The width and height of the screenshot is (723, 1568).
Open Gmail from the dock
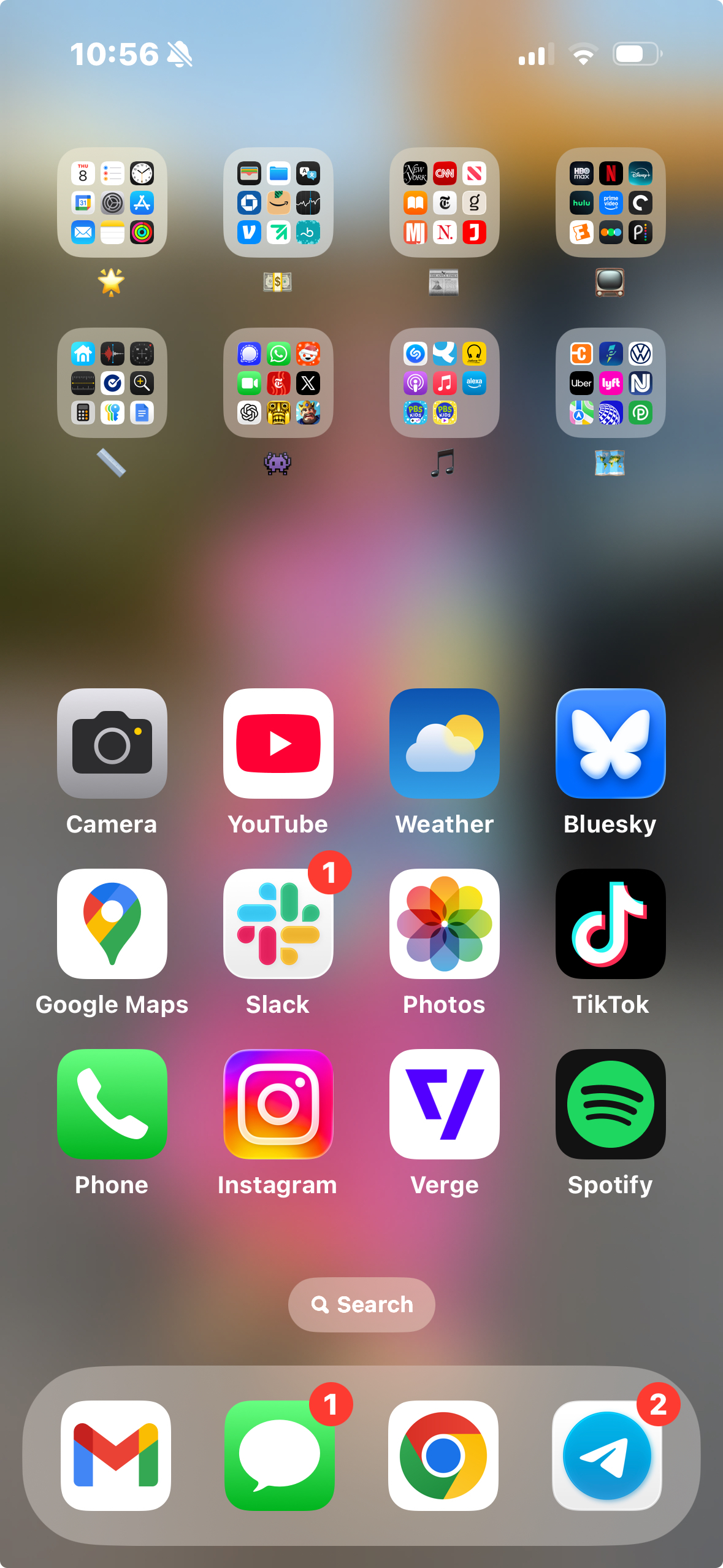116,1455
